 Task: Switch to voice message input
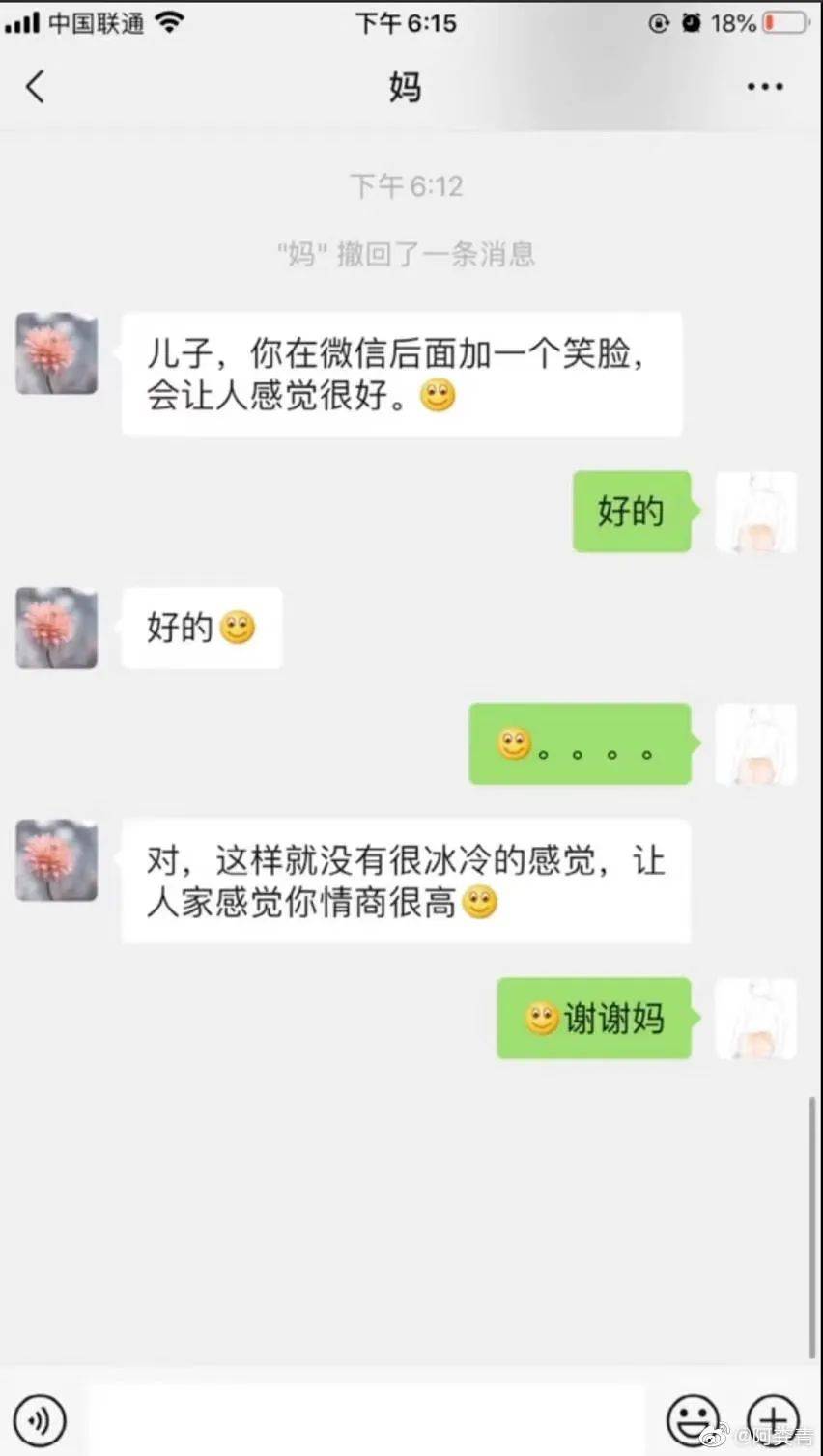(41, 1419)
